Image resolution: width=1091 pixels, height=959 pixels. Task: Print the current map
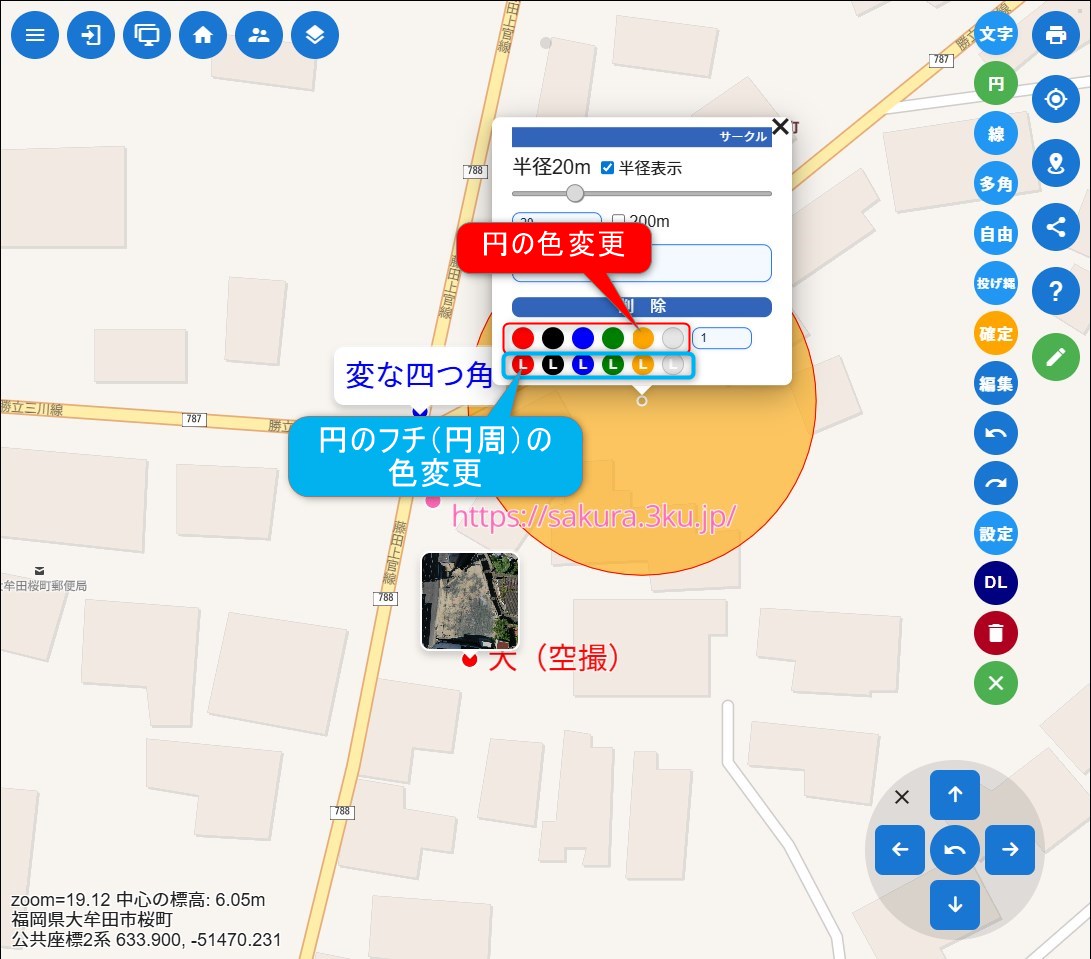coord(1055,35)
